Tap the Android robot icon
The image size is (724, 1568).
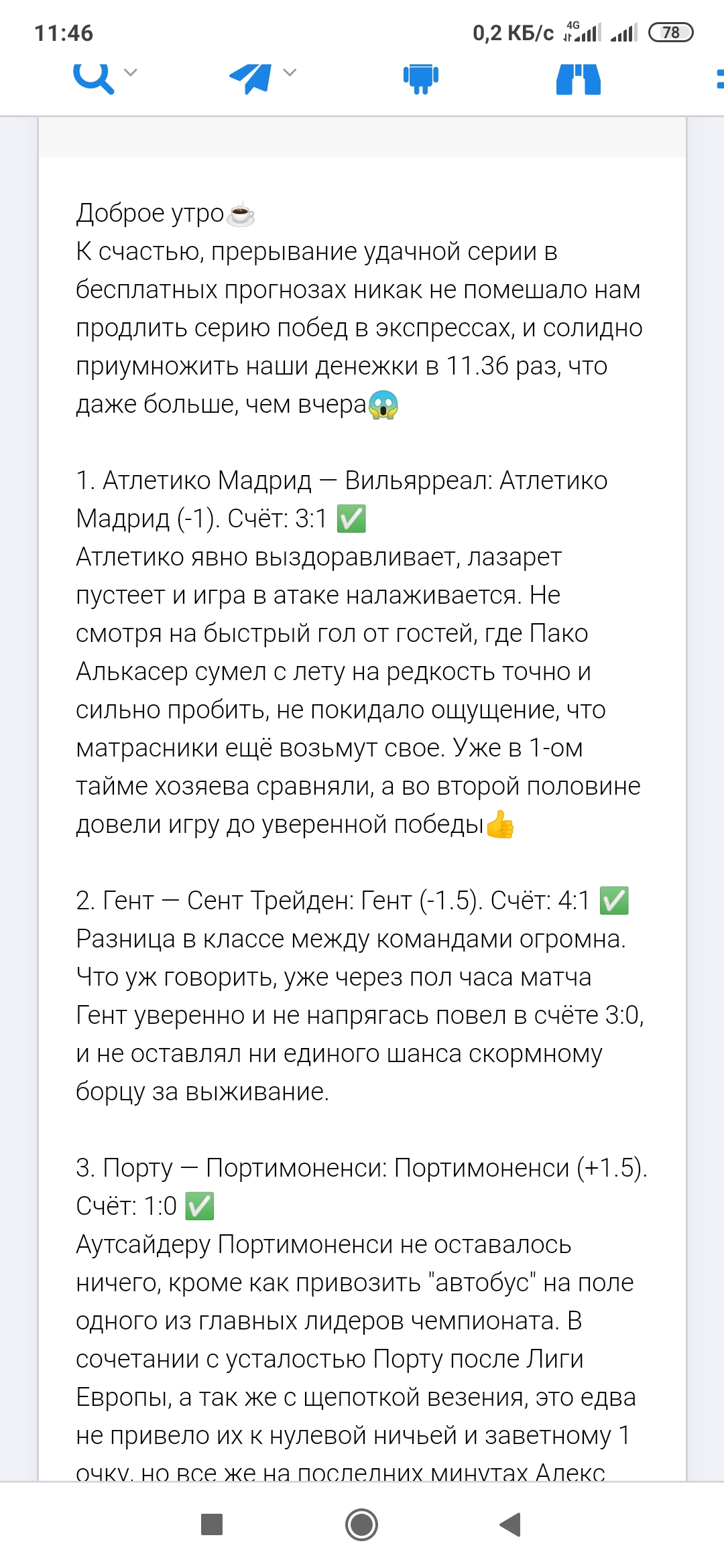pyautogui.click(x=420, y=79)
